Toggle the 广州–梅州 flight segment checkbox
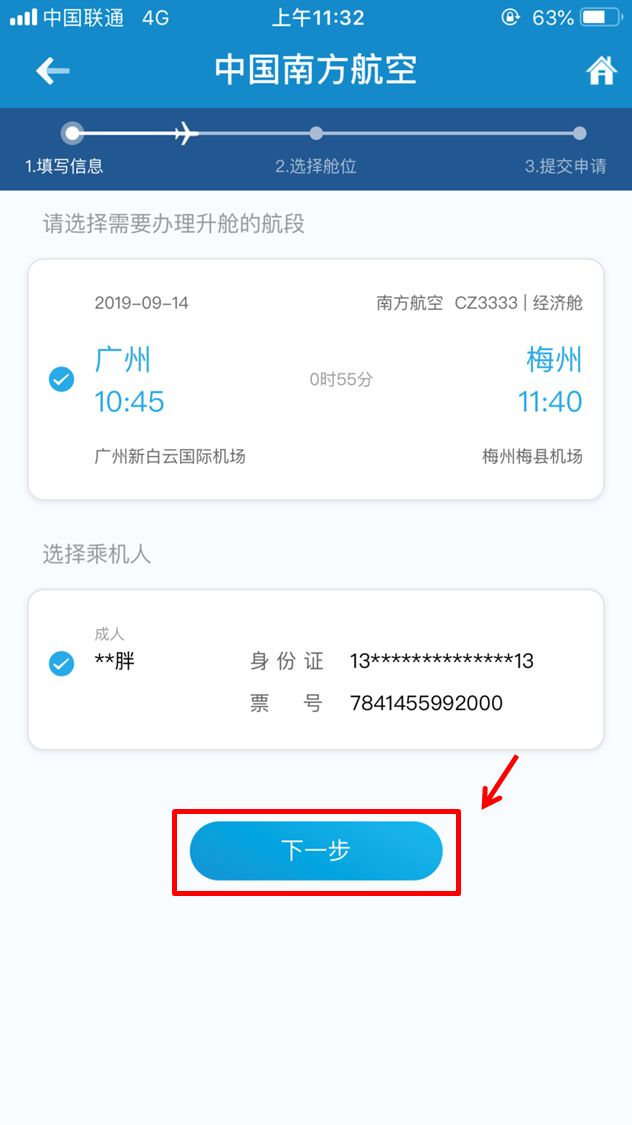The image size is (632, 1125). pos(62,379)
